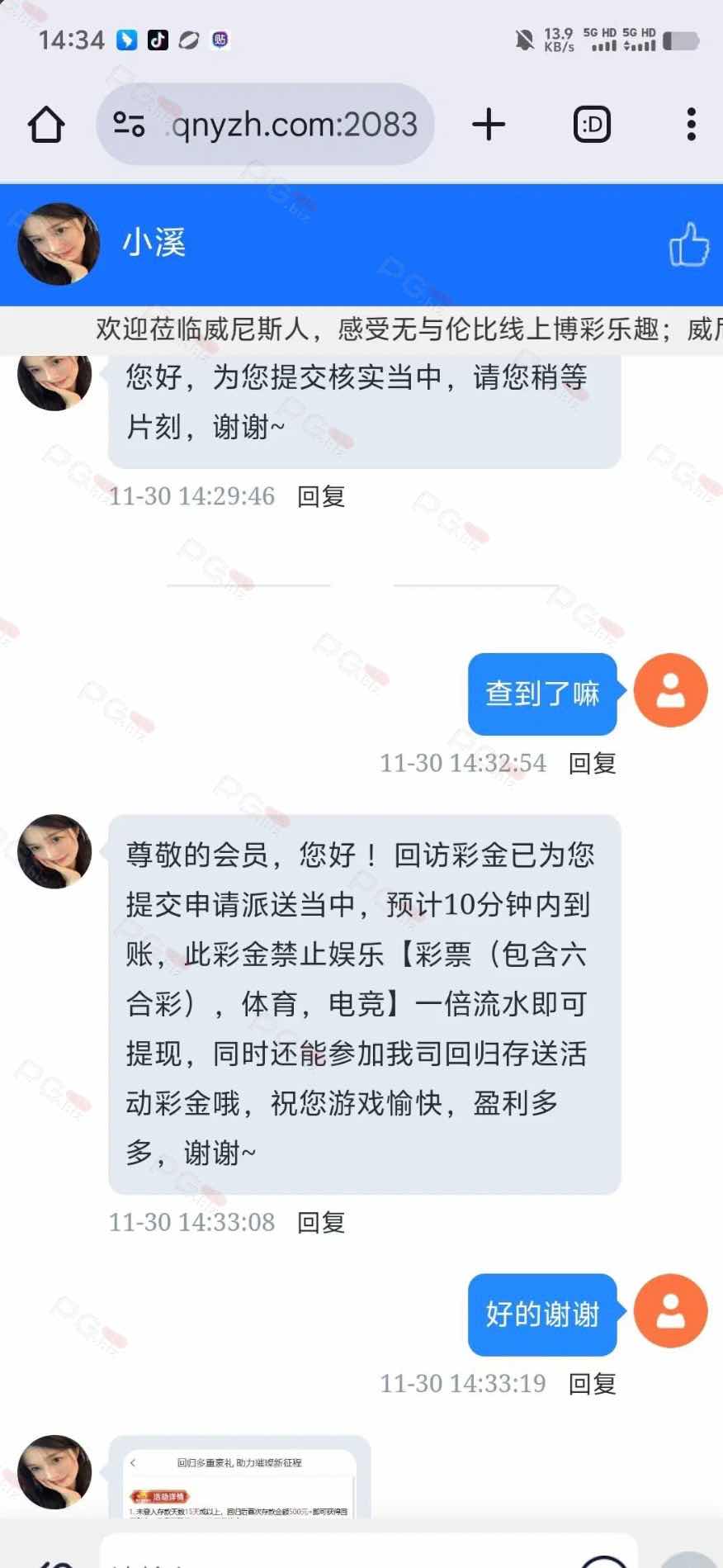
Task: Give 小溪 a thumbs up
Action: pos(688,244)
